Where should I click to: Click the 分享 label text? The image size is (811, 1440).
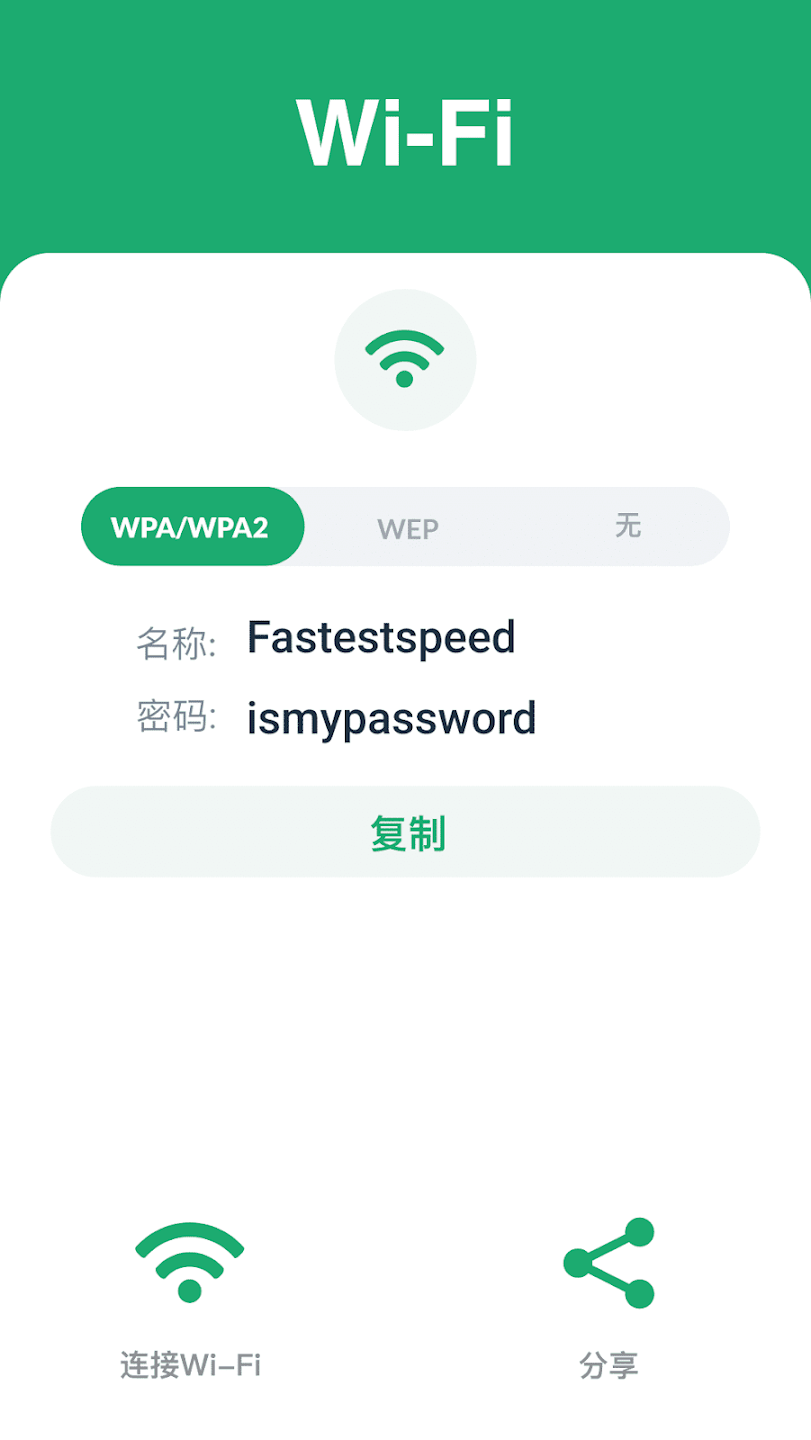[x=609, y=1362]
